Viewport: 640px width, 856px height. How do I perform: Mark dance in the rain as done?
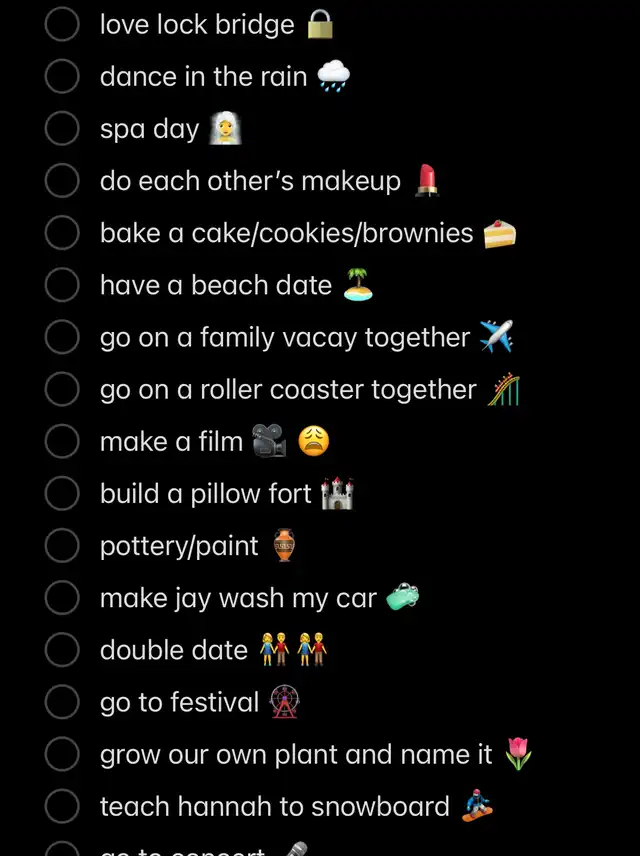tap(62, 76)
